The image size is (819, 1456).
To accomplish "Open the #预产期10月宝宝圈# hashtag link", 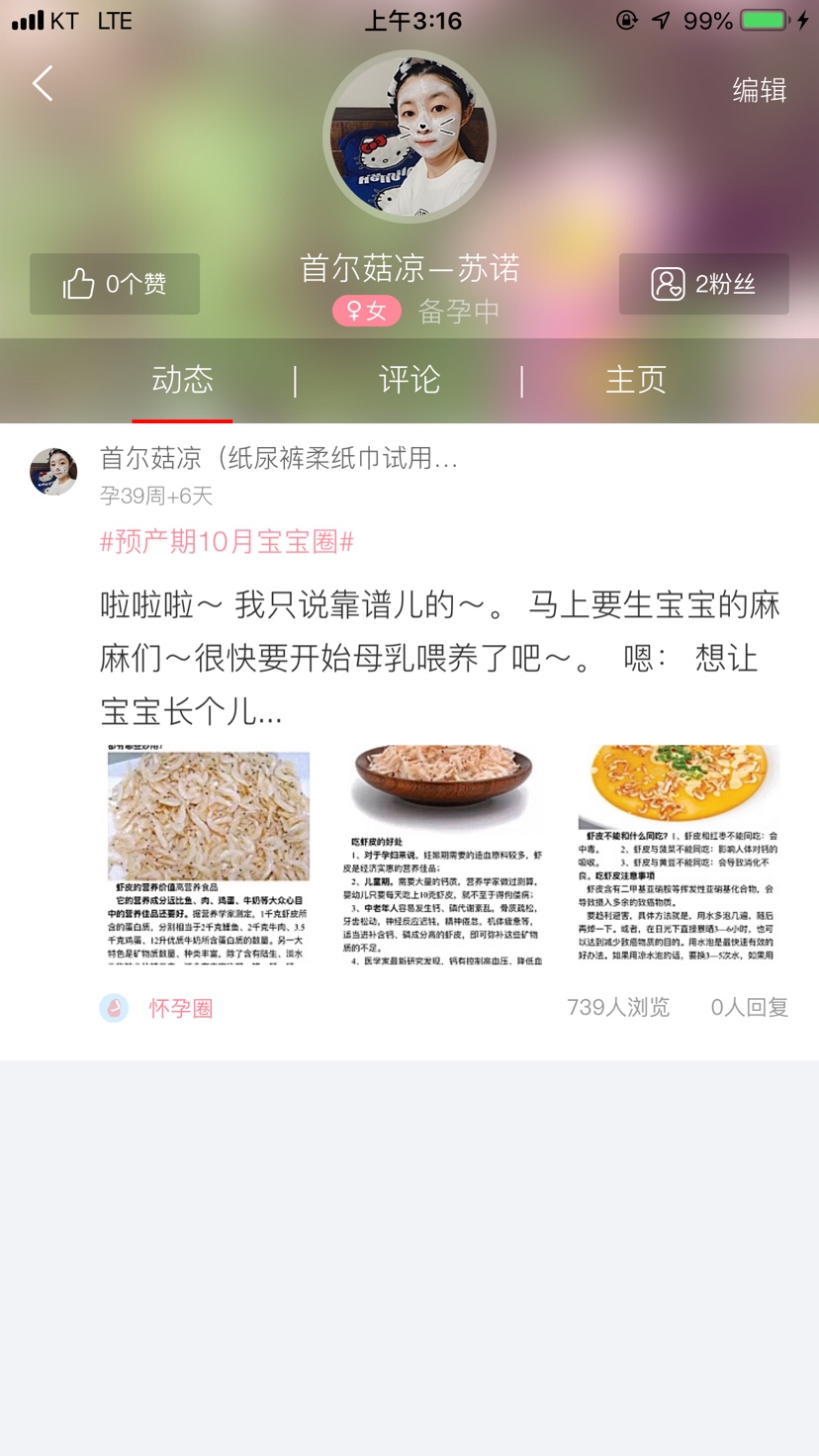I will 227,541.
